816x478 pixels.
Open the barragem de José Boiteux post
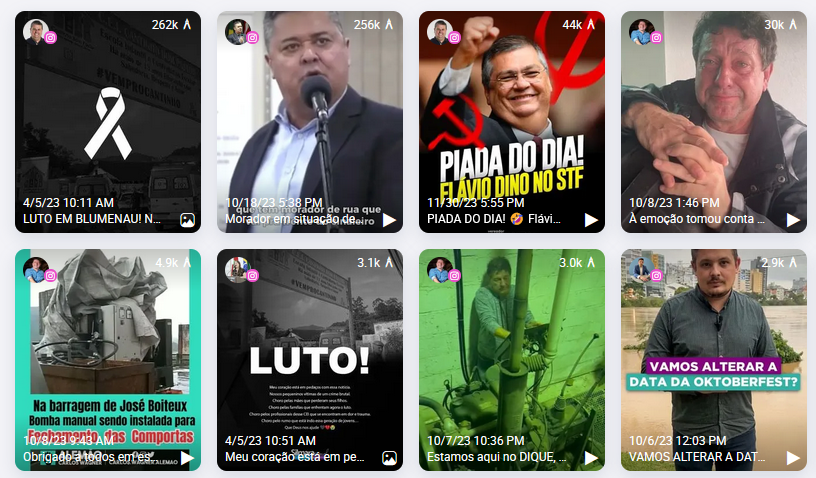pyautogui.click(x=107, y=360)
